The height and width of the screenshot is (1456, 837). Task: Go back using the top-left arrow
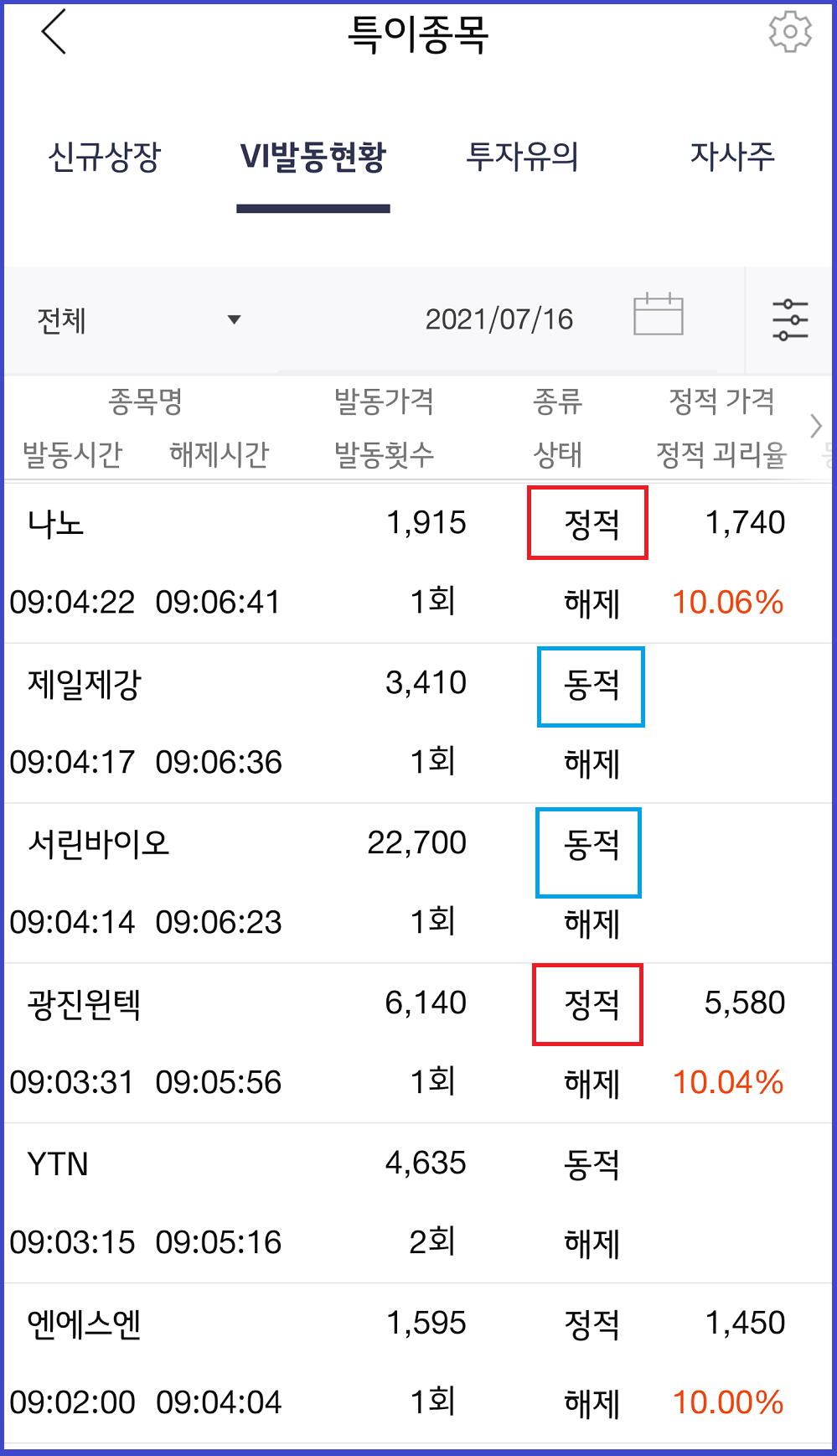(54, 34)
